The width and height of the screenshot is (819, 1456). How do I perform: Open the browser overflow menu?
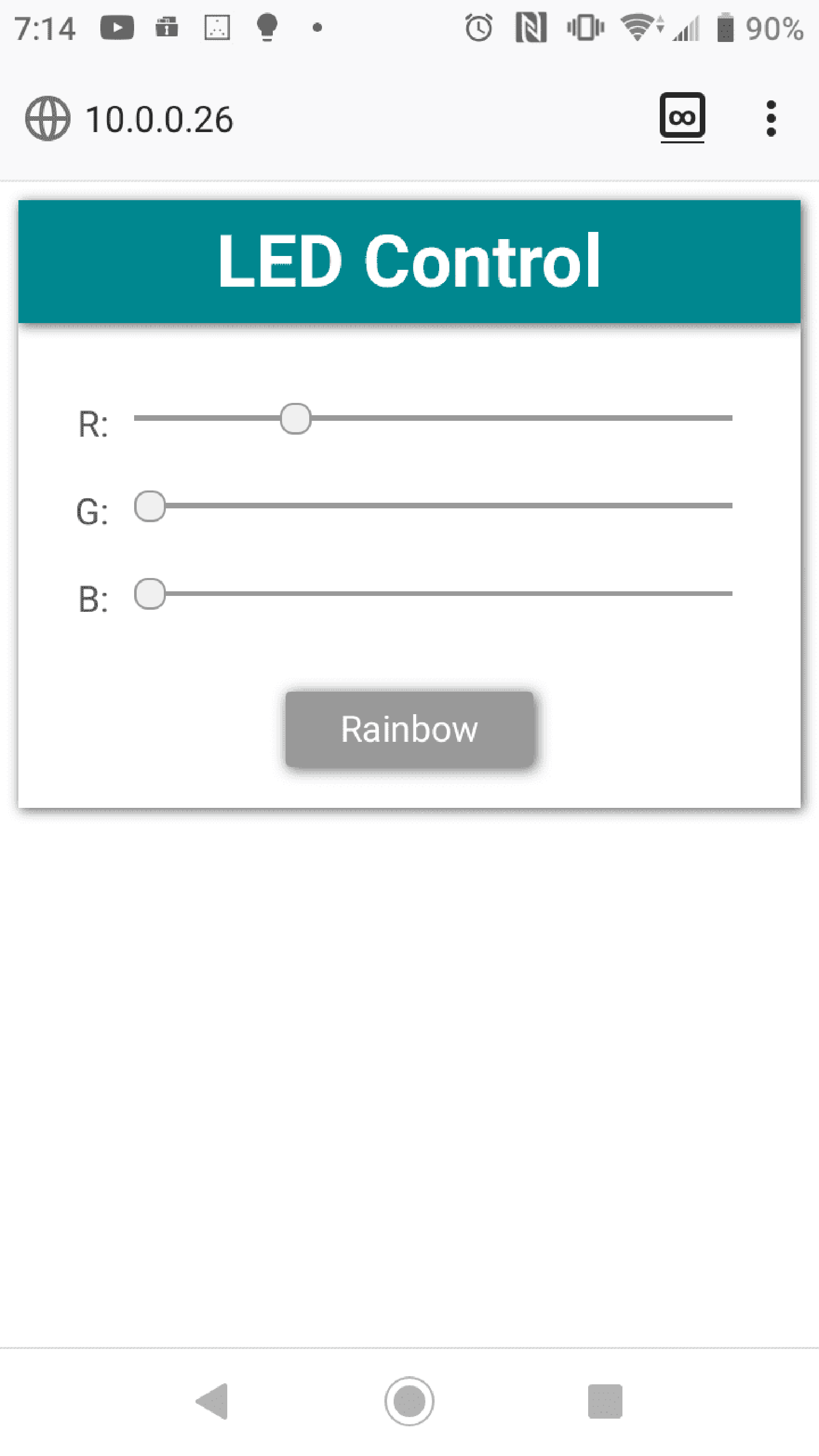click(x=771, y=119)
